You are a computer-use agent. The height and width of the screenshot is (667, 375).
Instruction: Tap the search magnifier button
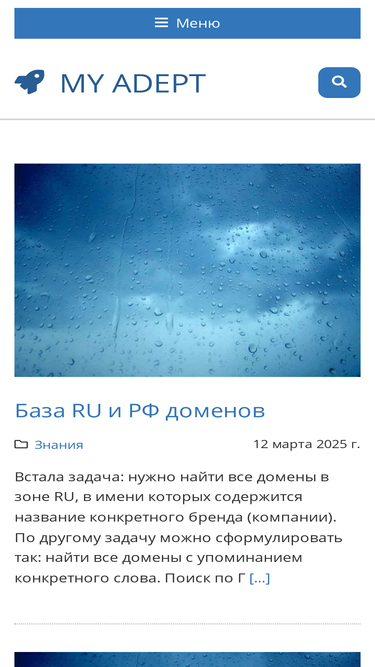(x=339, y=82)
